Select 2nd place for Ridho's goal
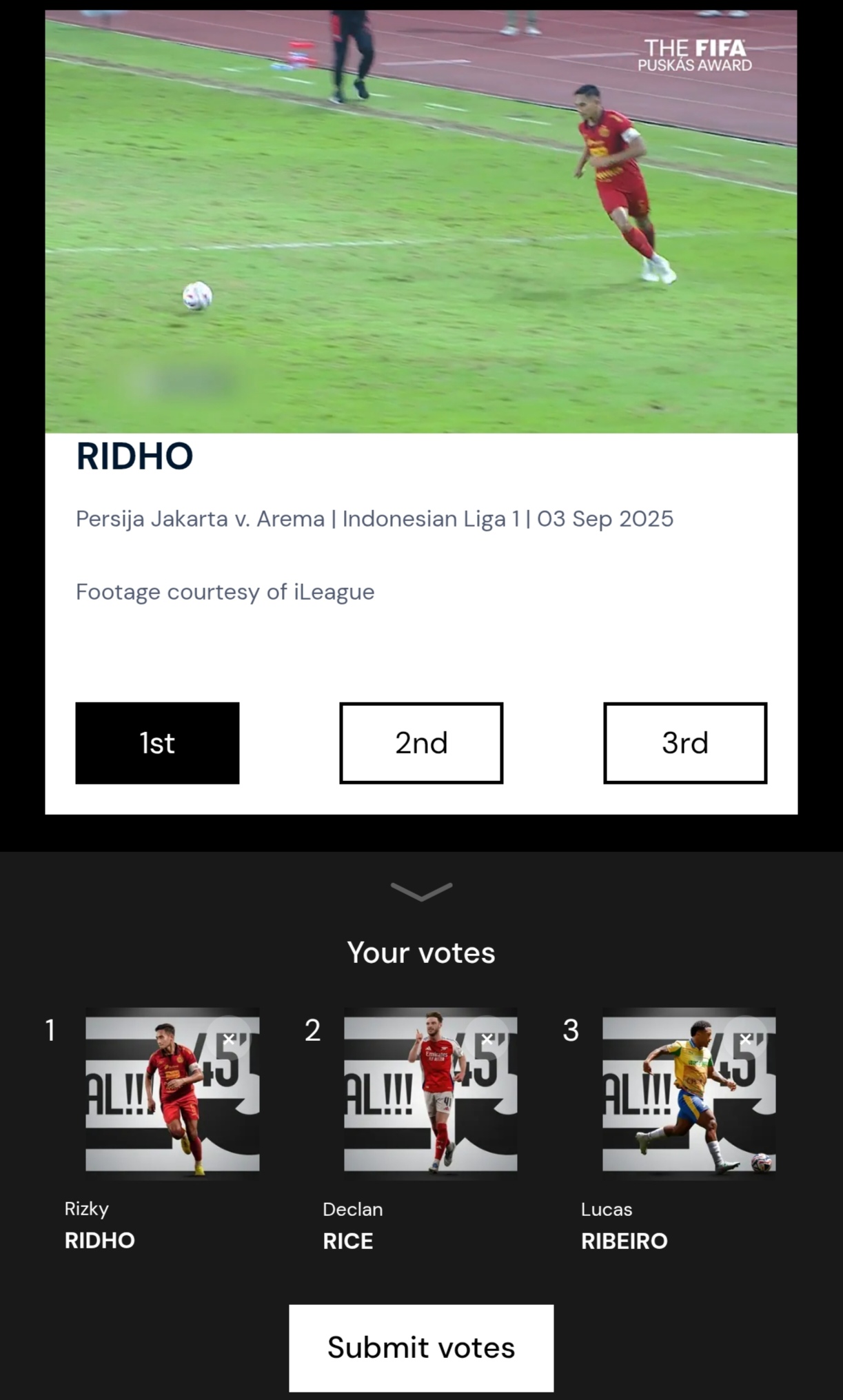Image resolution: width=843 pixels, height=1400 pixels. [420, 742]
